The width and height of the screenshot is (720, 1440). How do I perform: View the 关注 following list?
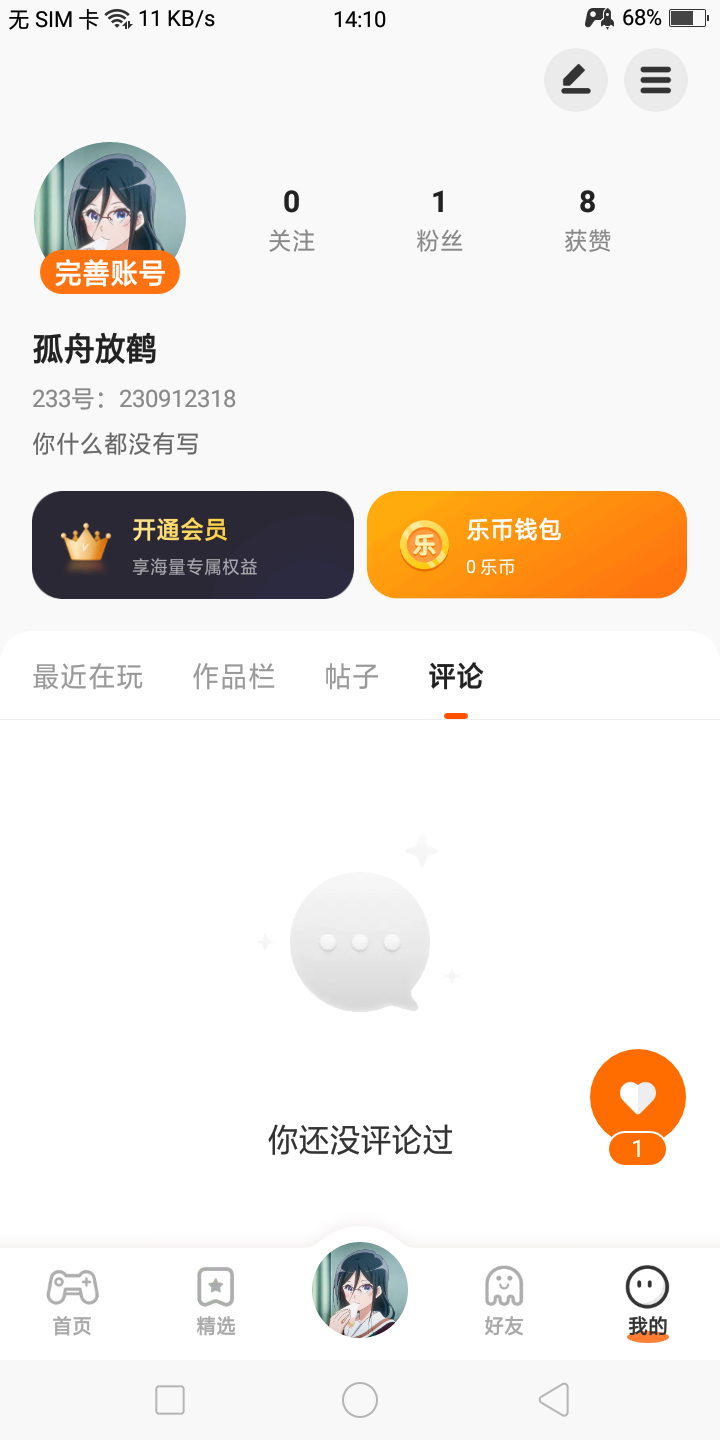coord(291,220)
